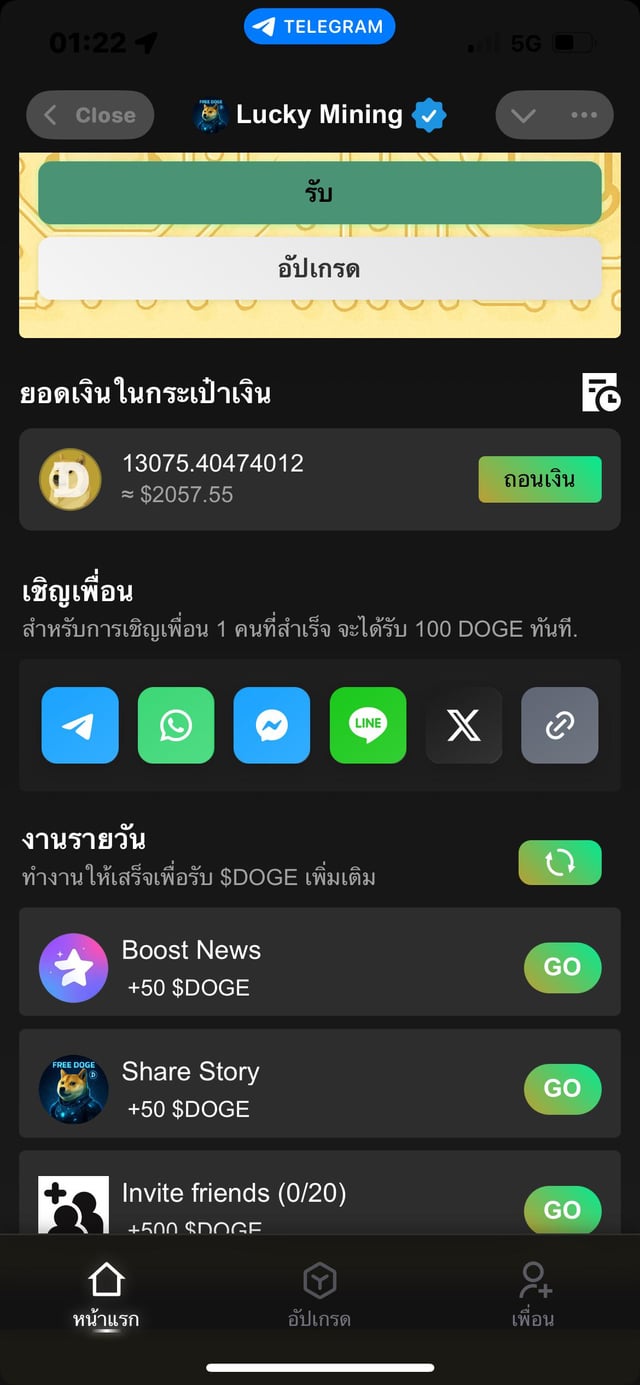Image resolution: width=640 pixels, height=1385 pixels.
Task: Tap GO for Boost News task
Action: coord(562,966)
